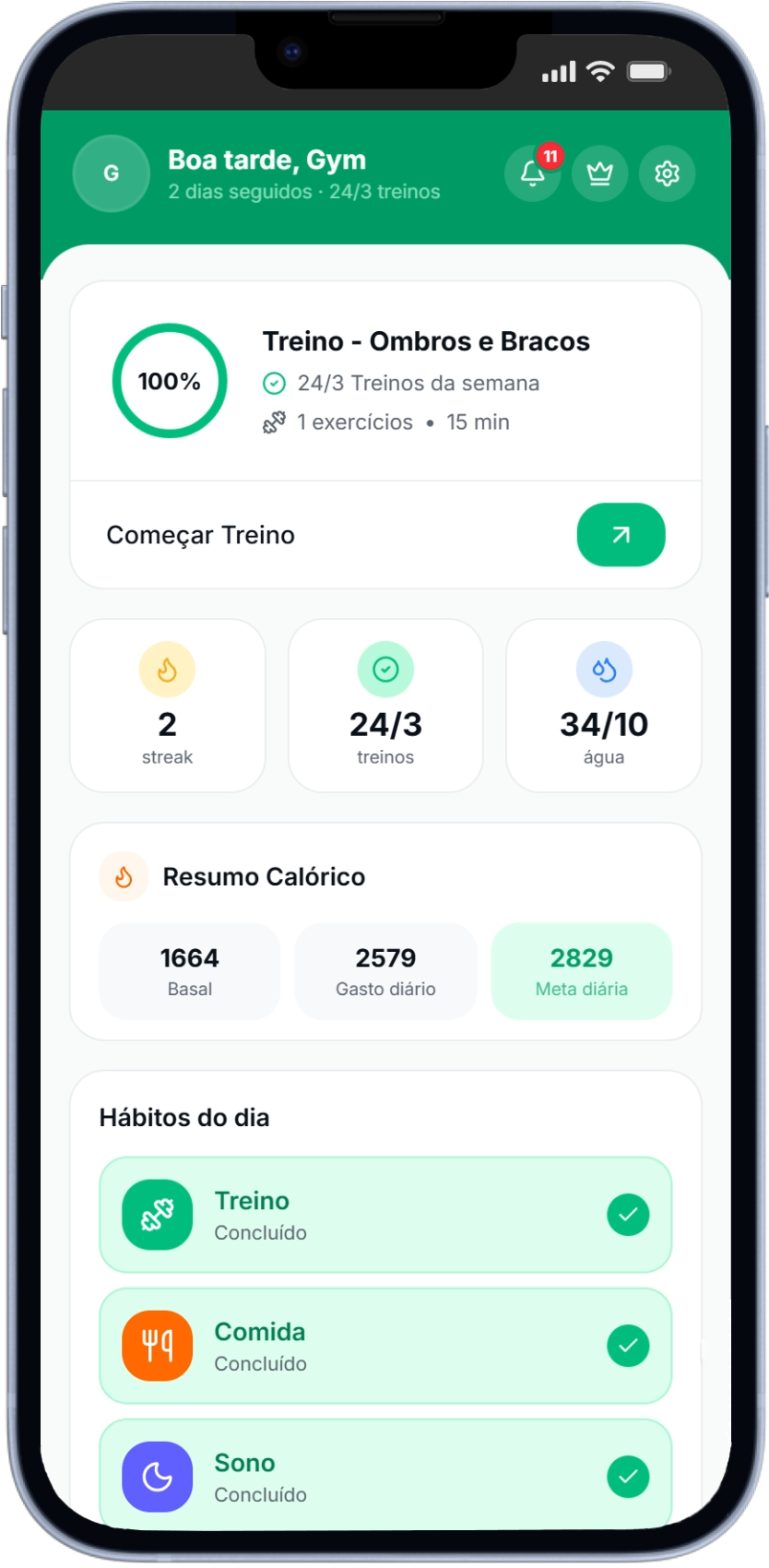This screenshot has width=769, height=1568.
Task: Tap the 100% progress ring
Action: click(x=170, y=380)
